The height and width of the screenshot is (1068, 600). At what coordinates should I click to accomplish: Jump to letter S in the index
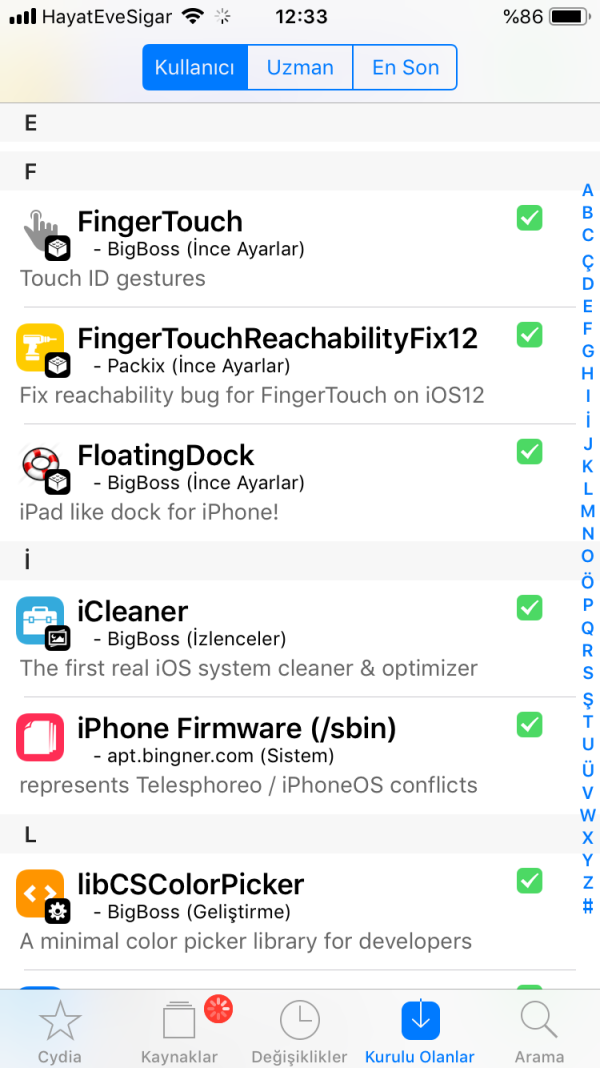[588, 673]
